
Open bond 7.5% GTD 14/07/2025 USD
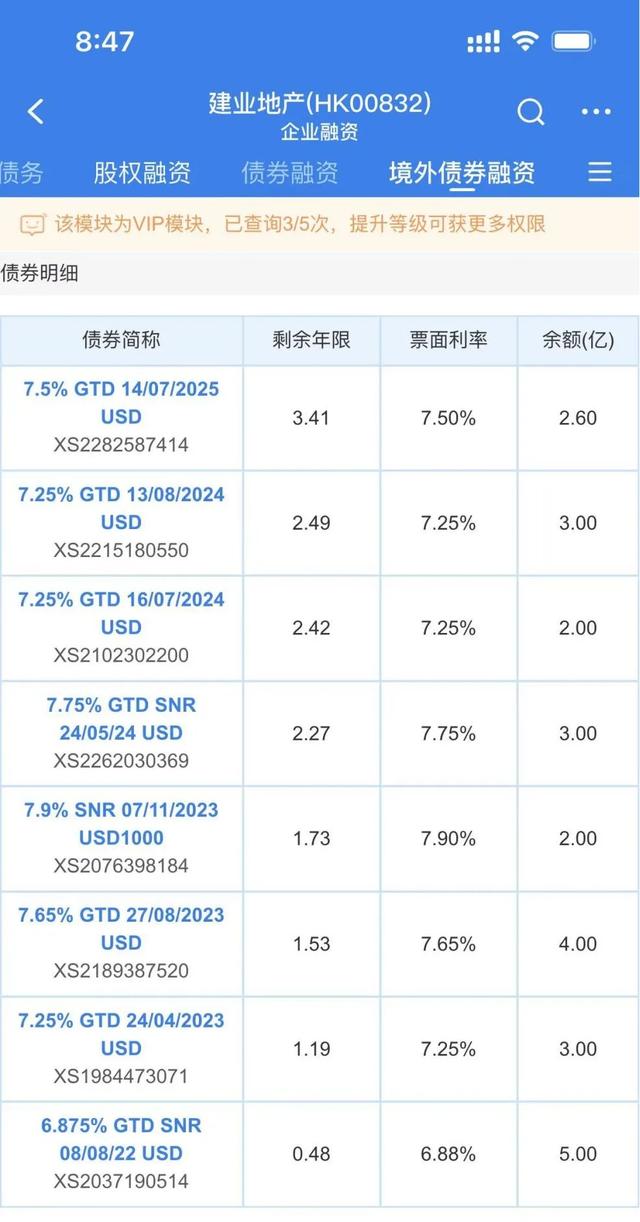[121, 402]
